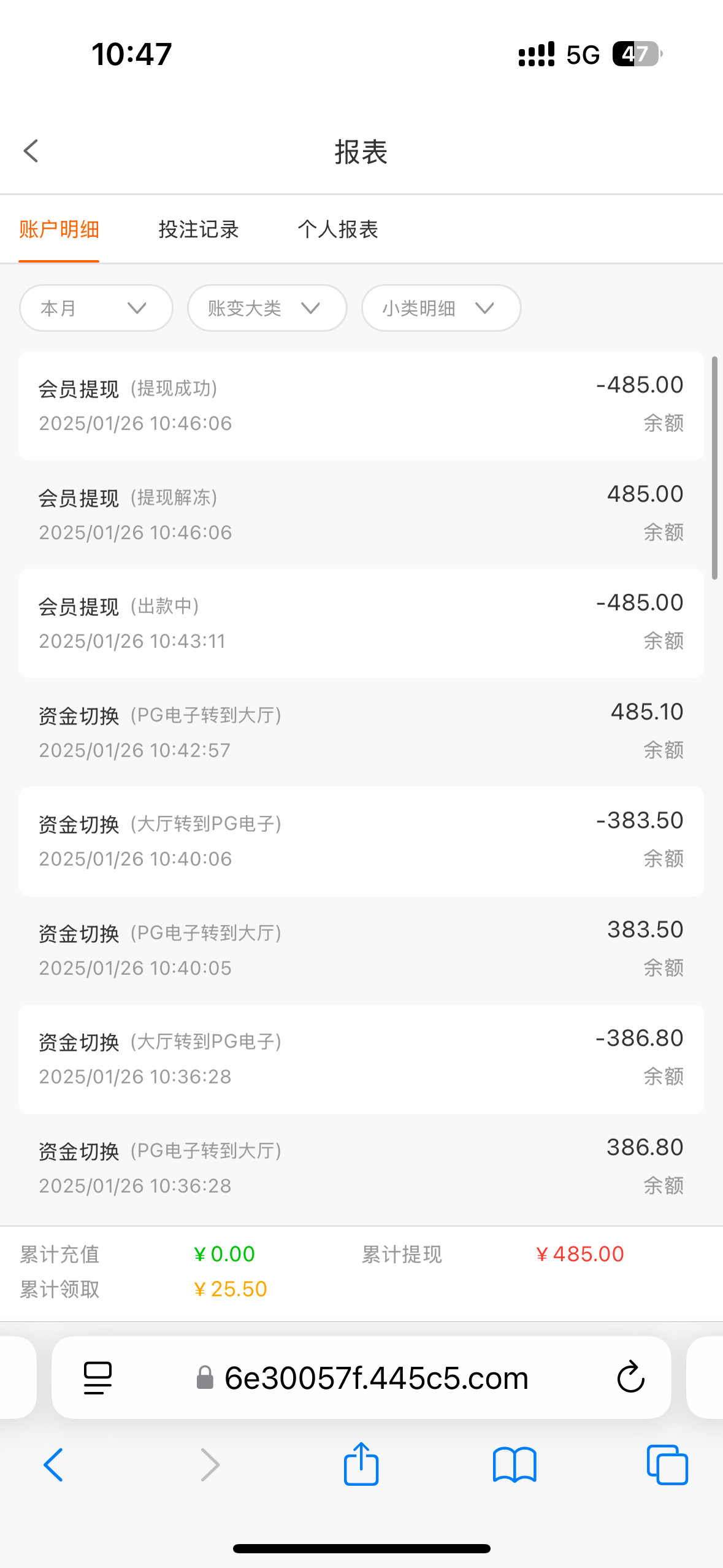
Task: Expand the 本月 date dropdown
Action: tap(96, 308)
